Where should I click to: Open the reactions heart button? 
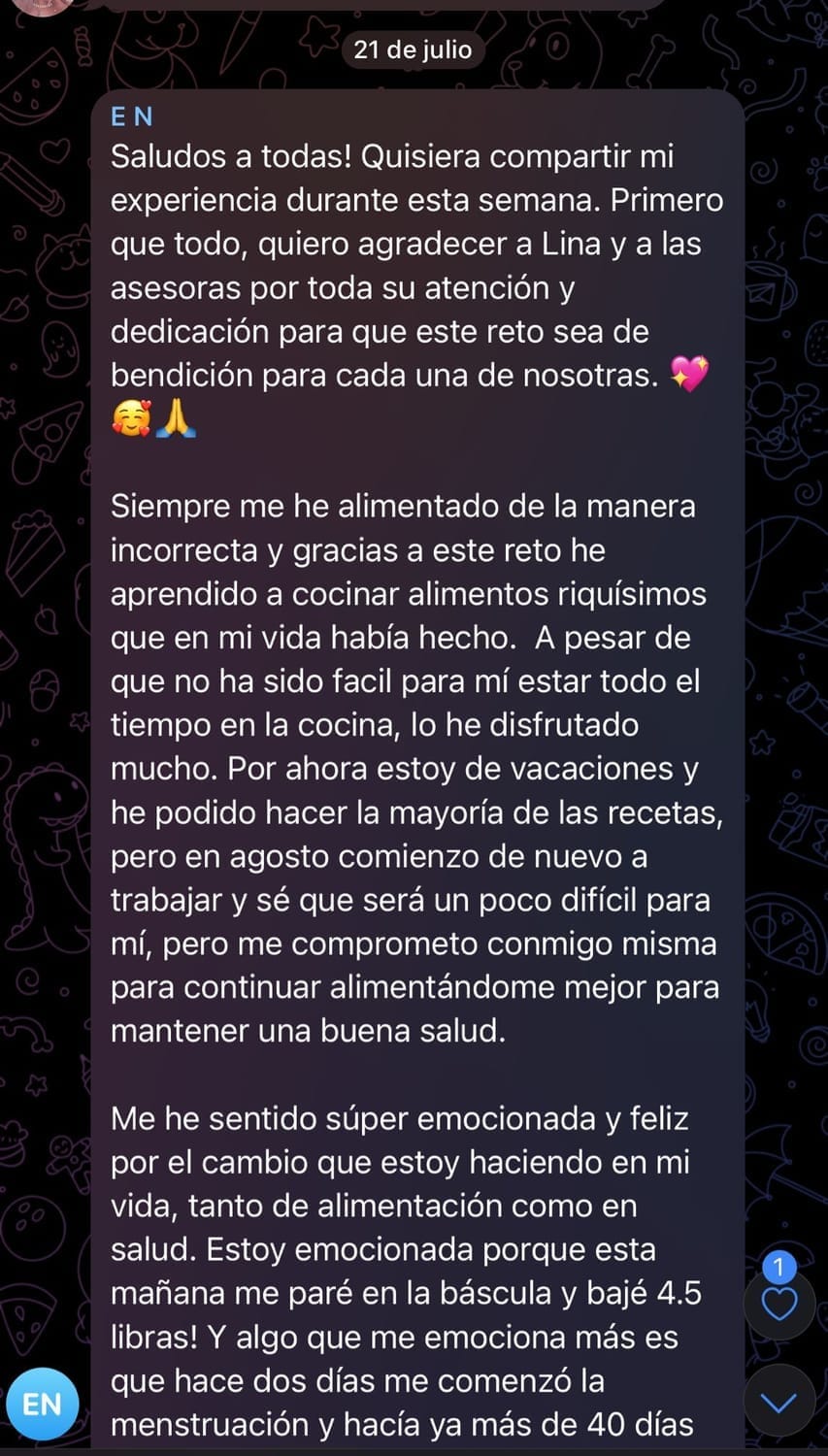[x=778, y=1303]
